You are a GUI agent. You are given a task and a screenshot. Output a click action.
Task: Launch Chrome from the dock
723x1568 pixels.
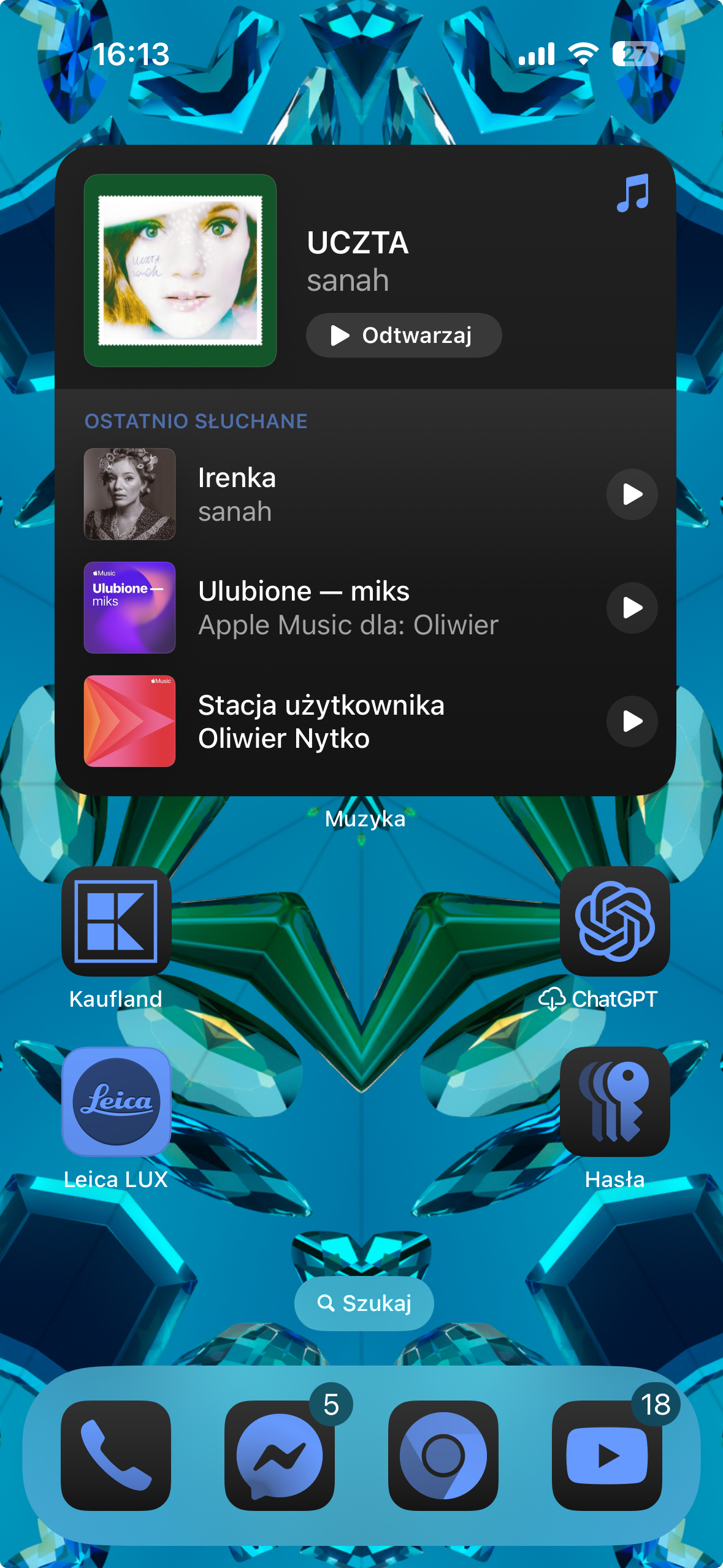tap(443, 1455)
